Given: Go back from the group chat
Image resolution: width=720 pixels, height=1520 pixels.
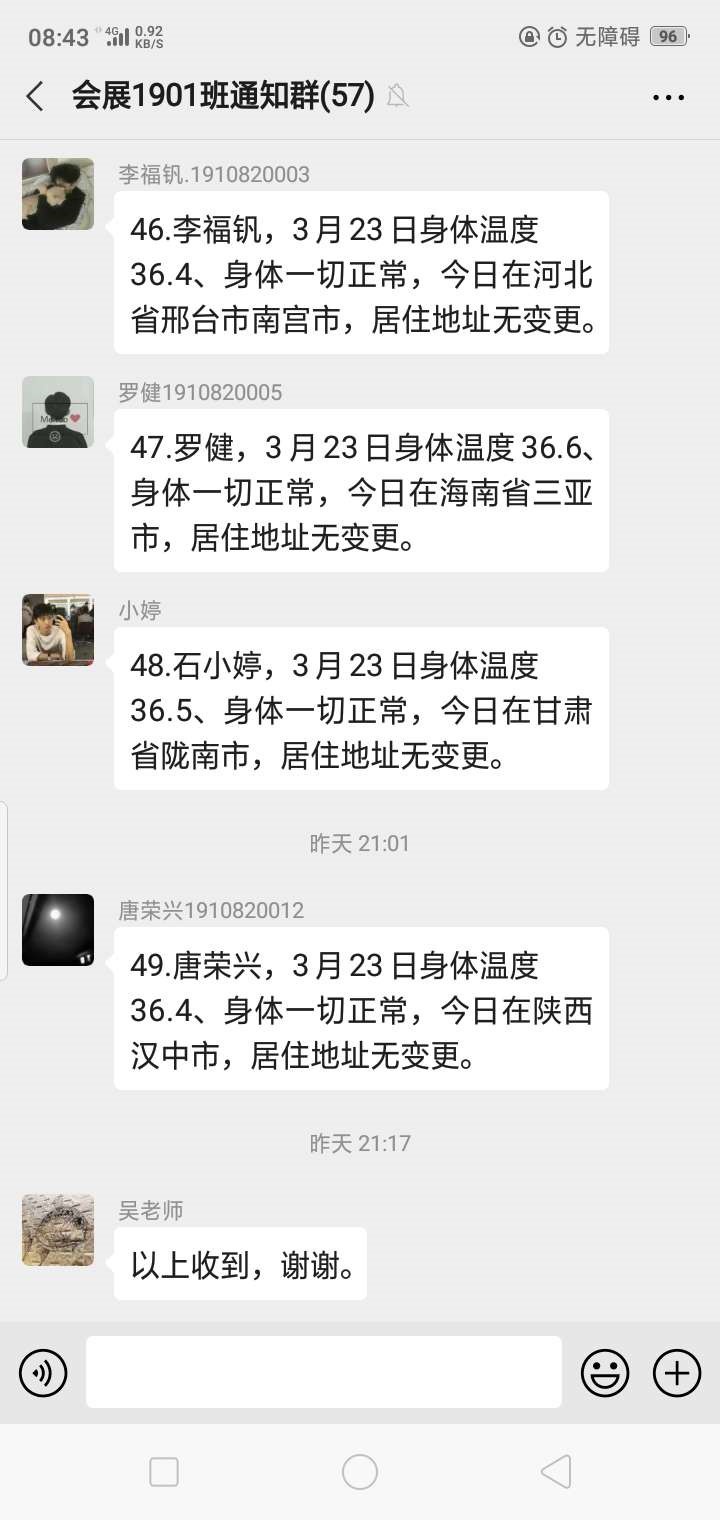Looking at the screenshot, I should [x=35, y=97].
